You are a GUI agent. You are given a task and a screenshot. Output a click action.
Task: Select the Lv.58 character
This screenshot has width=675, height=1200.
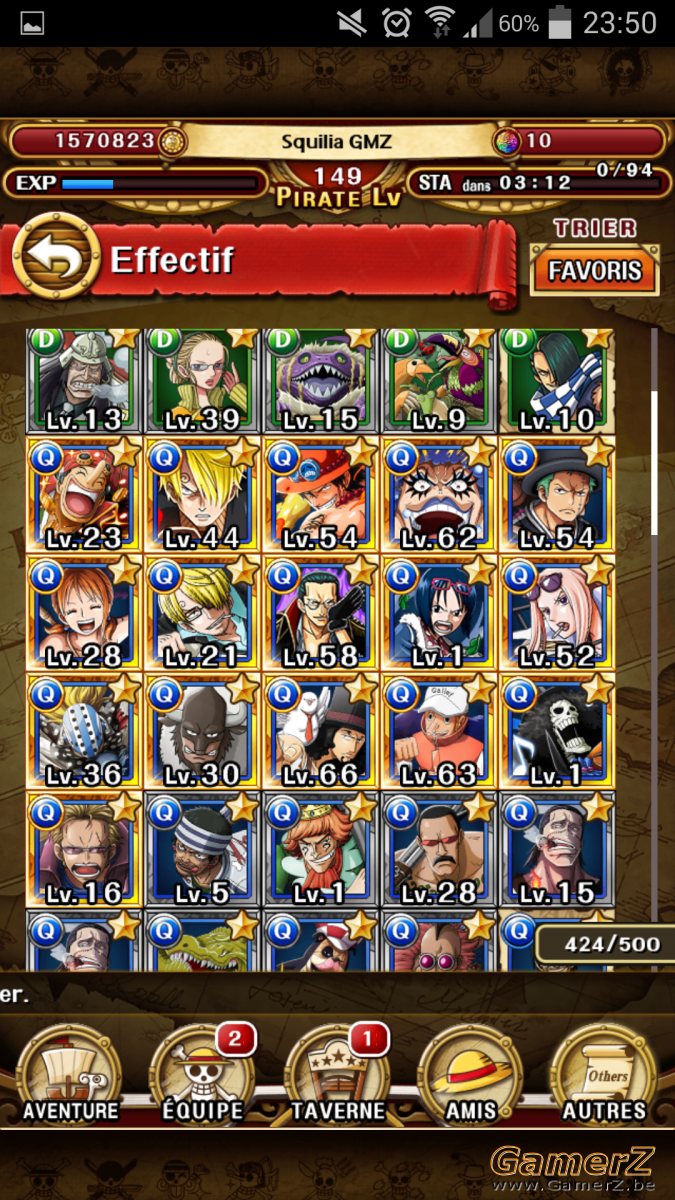coord(320,613)
